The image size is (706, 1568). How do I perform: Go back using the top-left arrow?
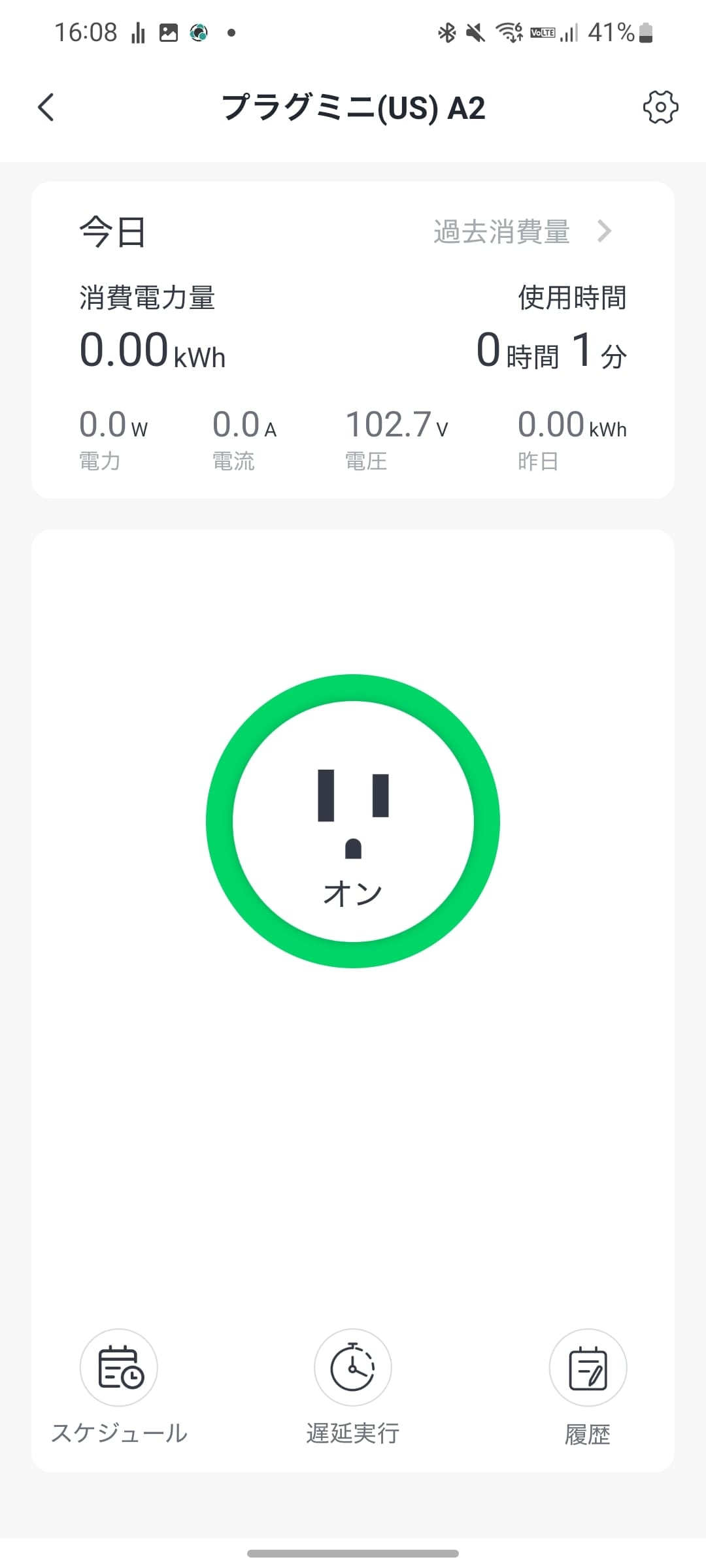46,108
